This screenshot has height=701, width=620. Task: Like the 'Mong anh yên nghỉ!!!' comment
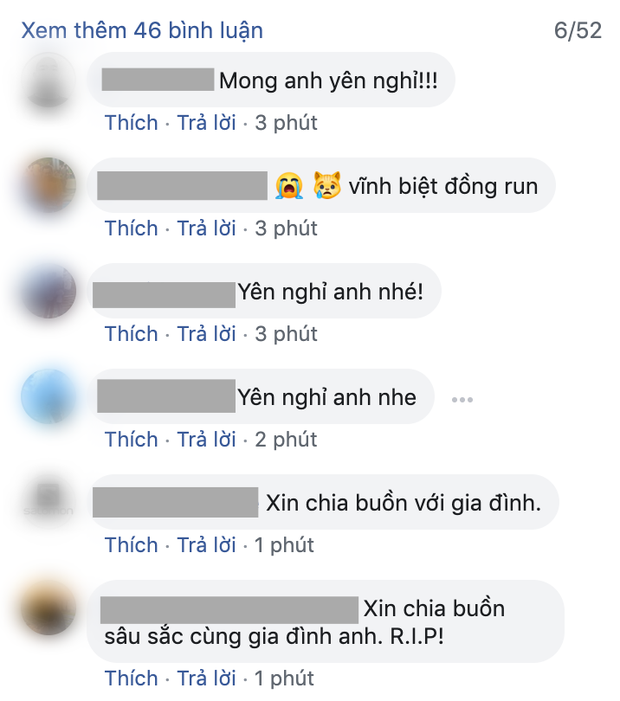tap(131, 123)
